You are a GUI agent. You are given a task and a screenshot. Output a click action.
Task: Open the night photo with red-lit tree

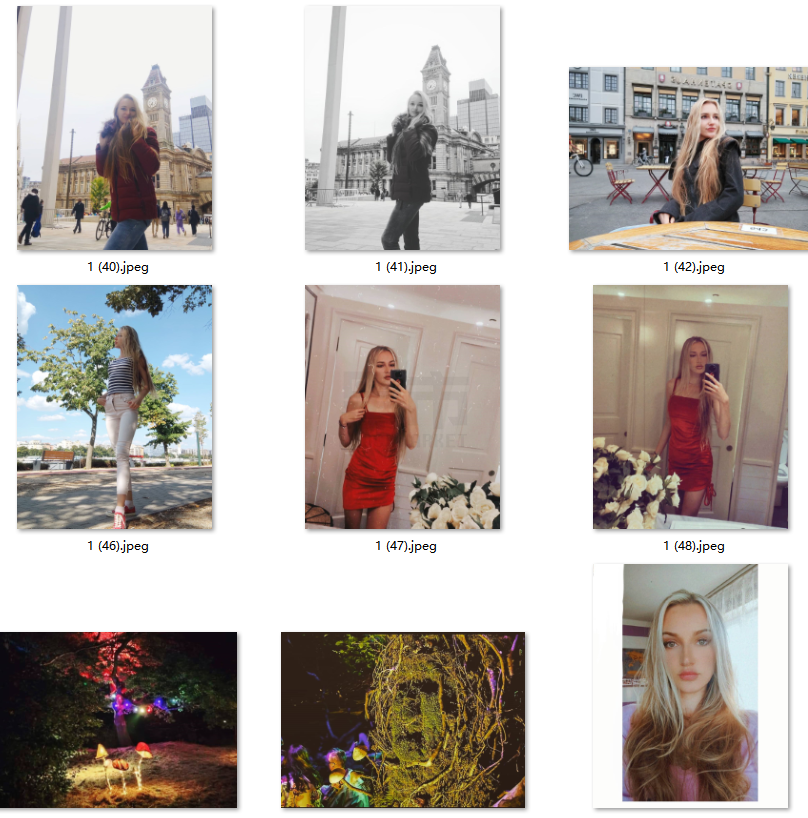118,719
